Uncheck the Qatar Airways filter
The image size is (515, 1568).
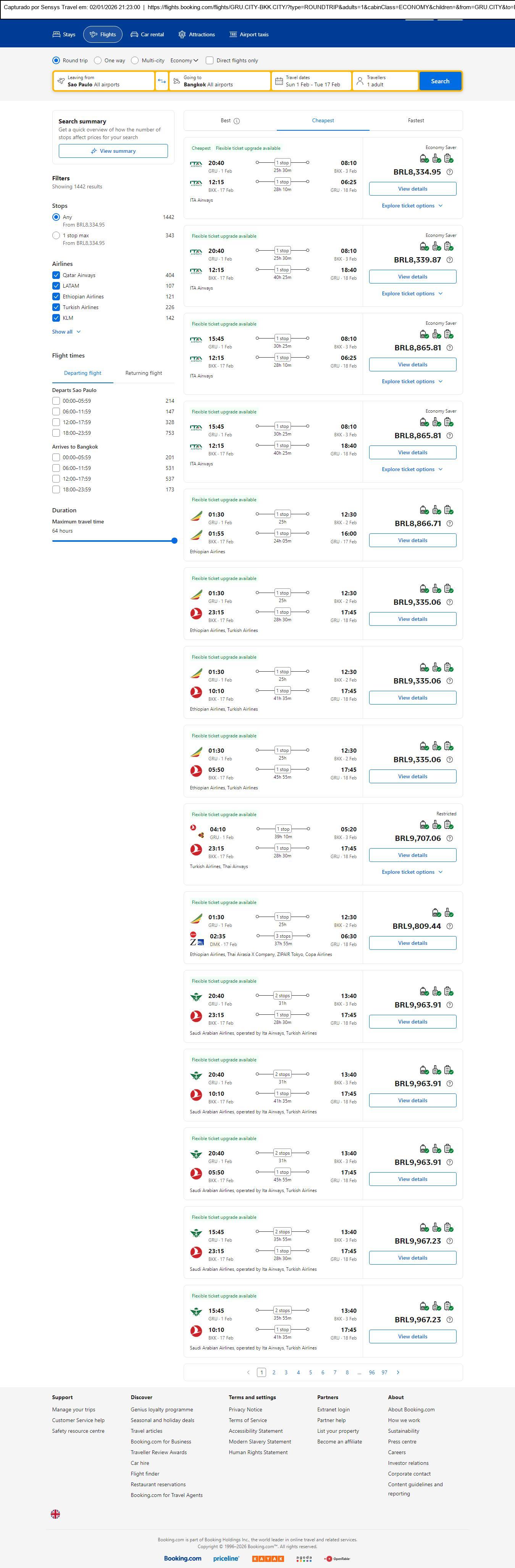pos(57,275)
